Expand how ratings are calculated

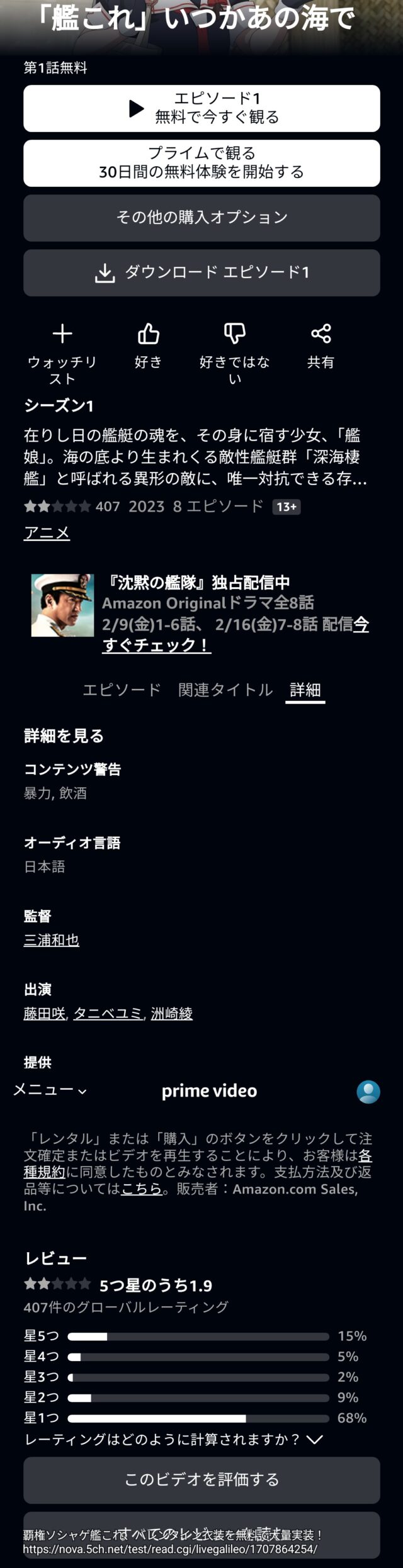[x=174, y=1439]
